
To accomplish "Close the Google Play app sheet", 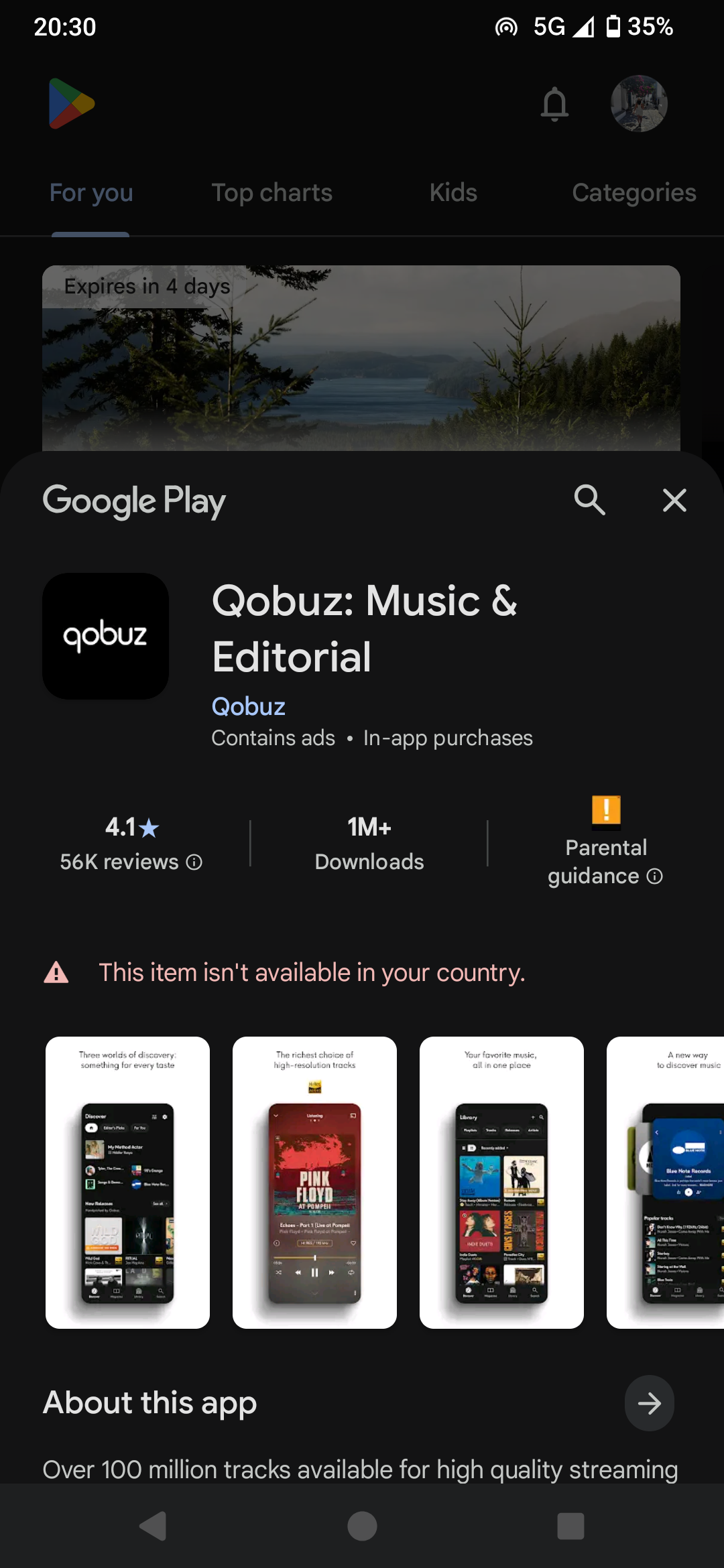I will [x=674, y=500].
